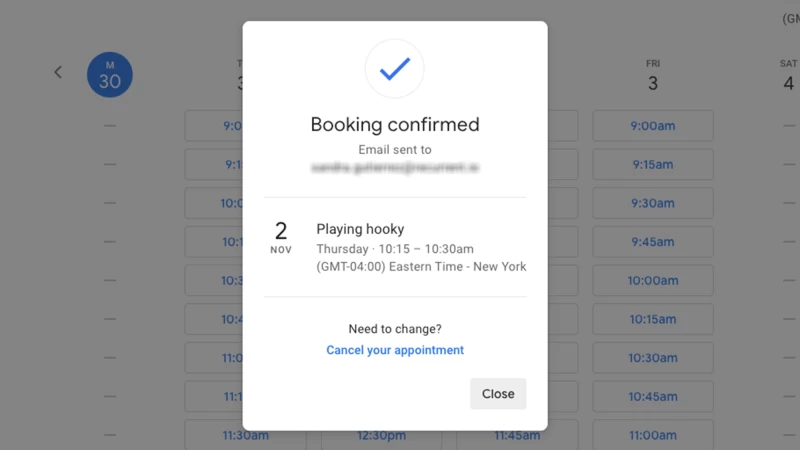Viewport: 800px width, 450px height.
Task: Close the booking confirmed dialog
Action: tap(498, 393)
